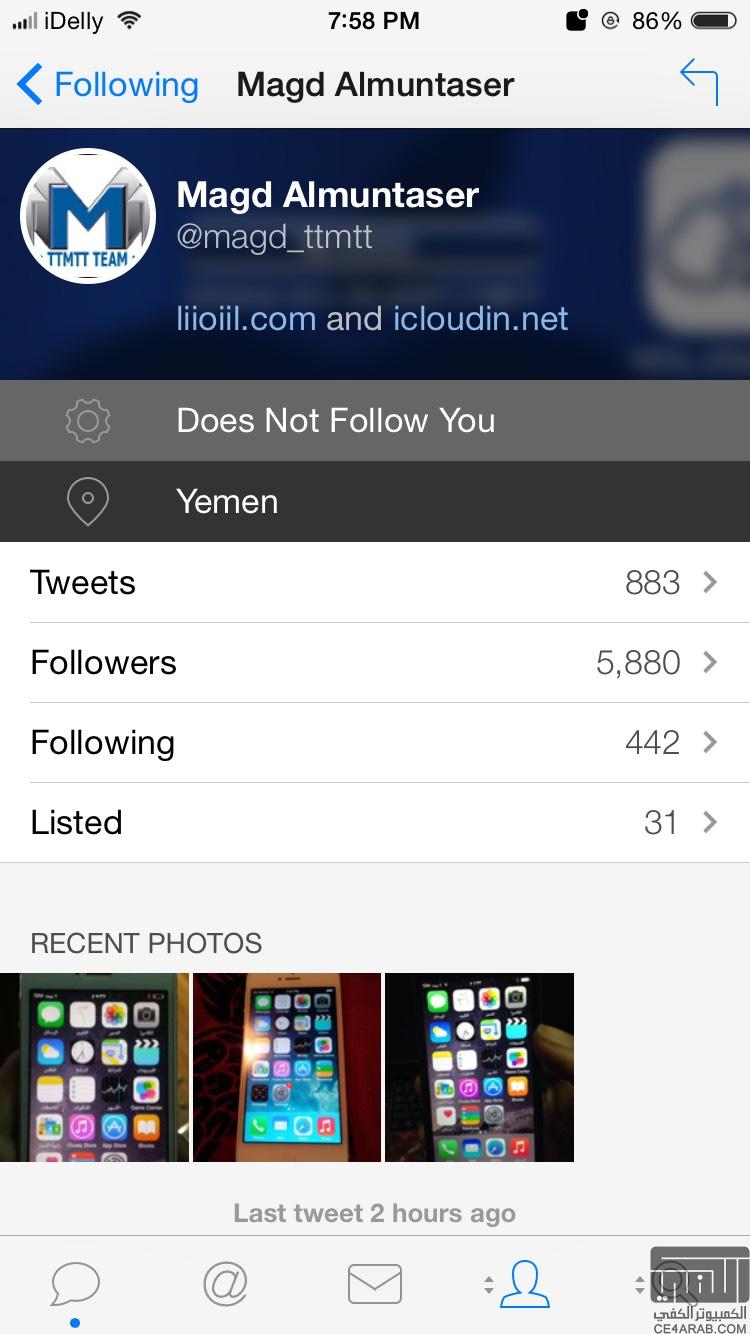The height and width of the screenshot is (1334, 750).
Task: View Listed memberships
Action: (375, 823)
